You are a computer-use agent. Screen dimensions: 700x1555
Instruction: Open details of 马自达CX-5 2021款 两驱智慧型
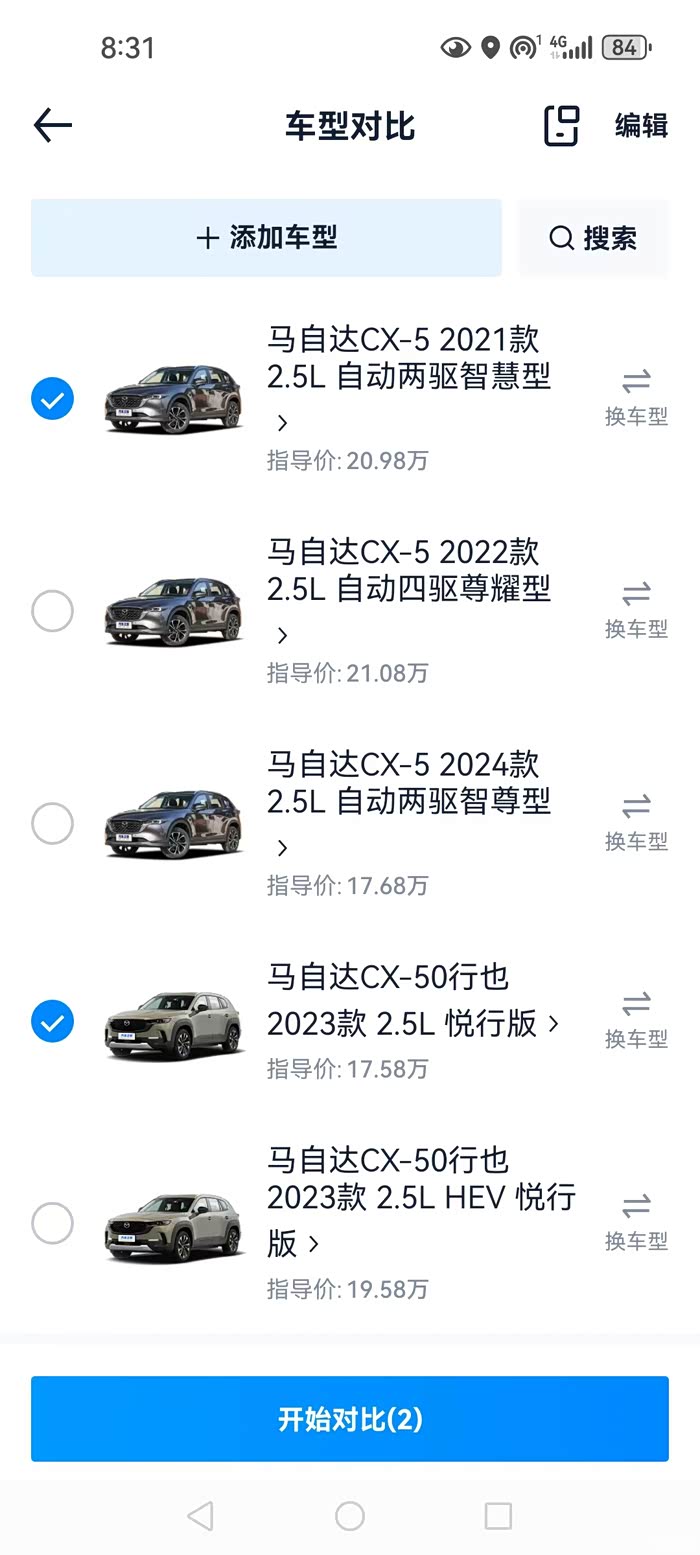click(408, 378)
